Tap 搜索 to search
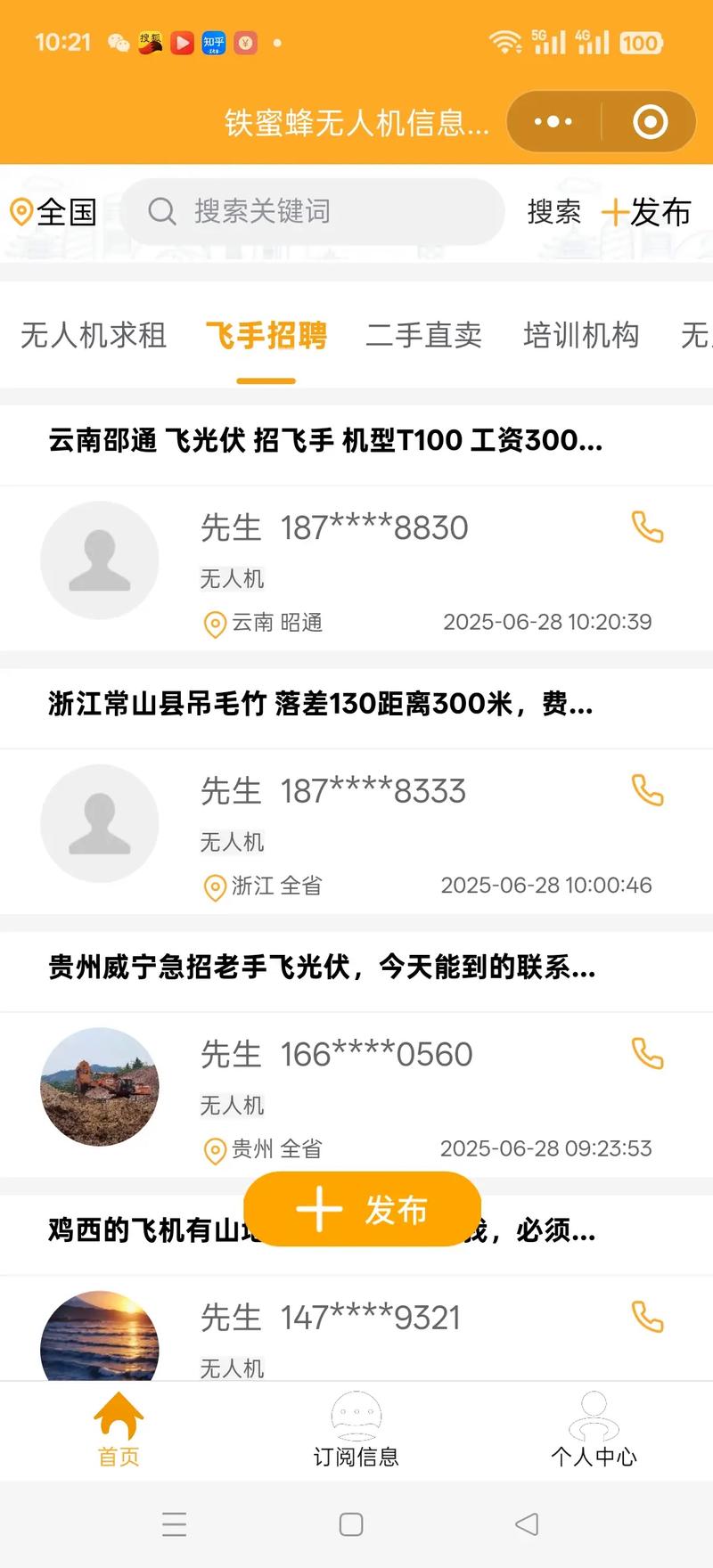The width and height of the screenshot is (713, 1568). point(553,211)
